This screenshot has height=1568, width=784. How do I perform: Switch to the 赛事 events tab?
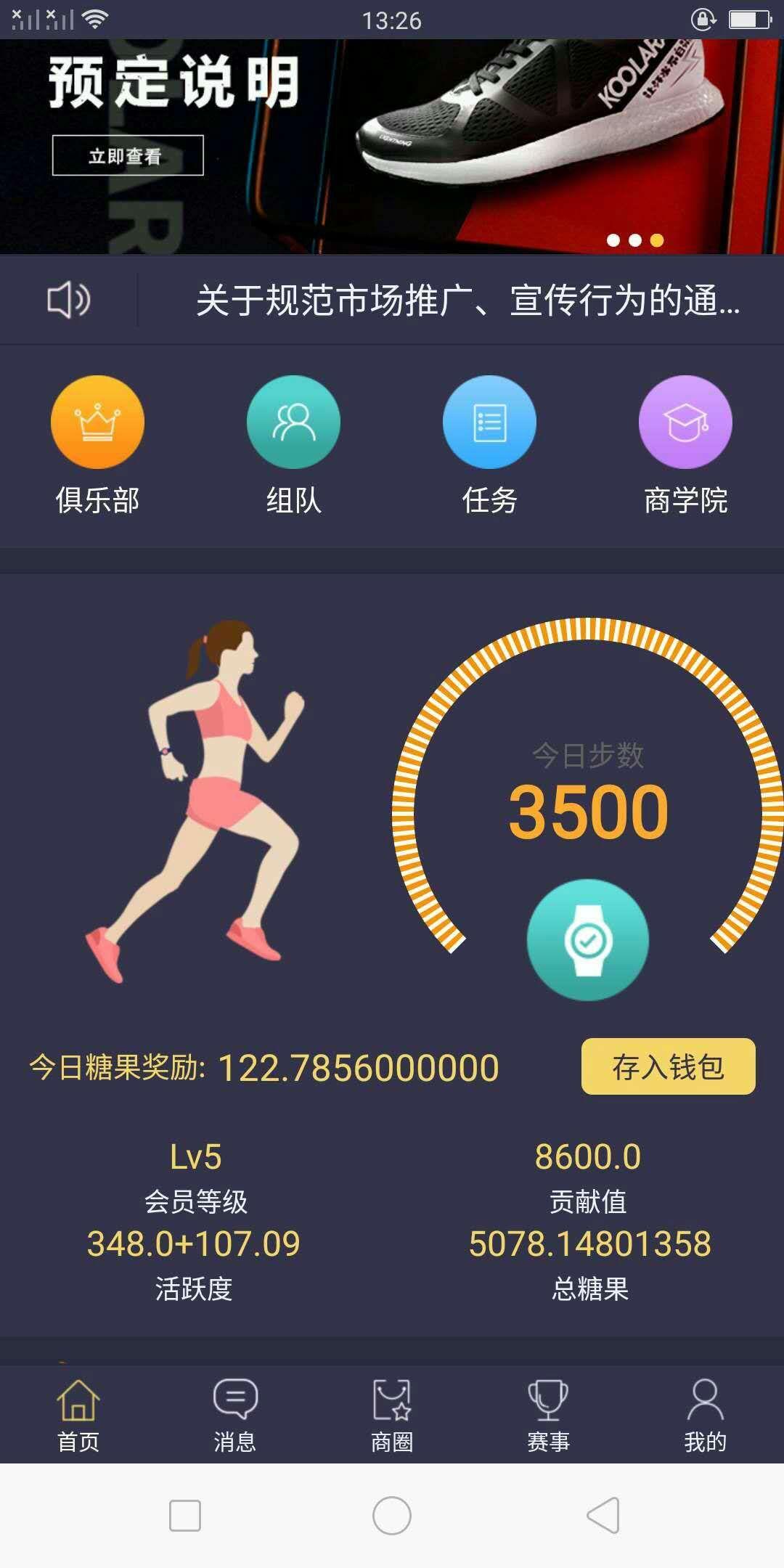tap(548, 1416)
